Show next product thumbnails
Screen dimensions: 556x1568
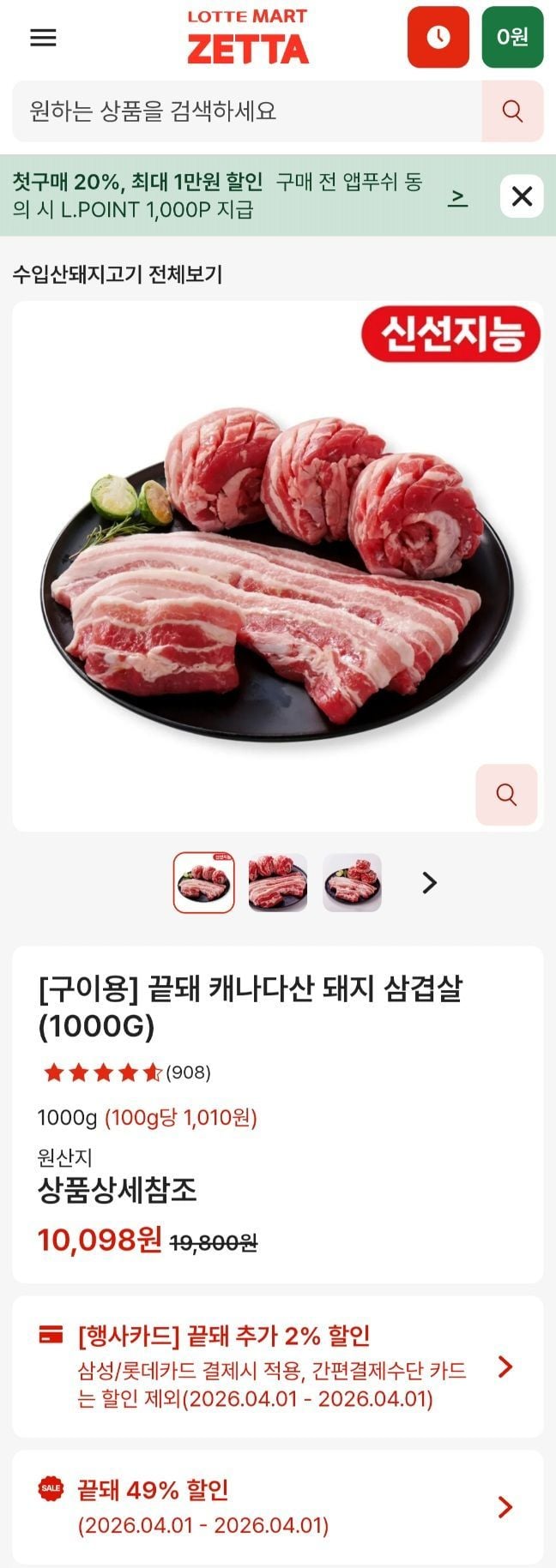point(430,882)
